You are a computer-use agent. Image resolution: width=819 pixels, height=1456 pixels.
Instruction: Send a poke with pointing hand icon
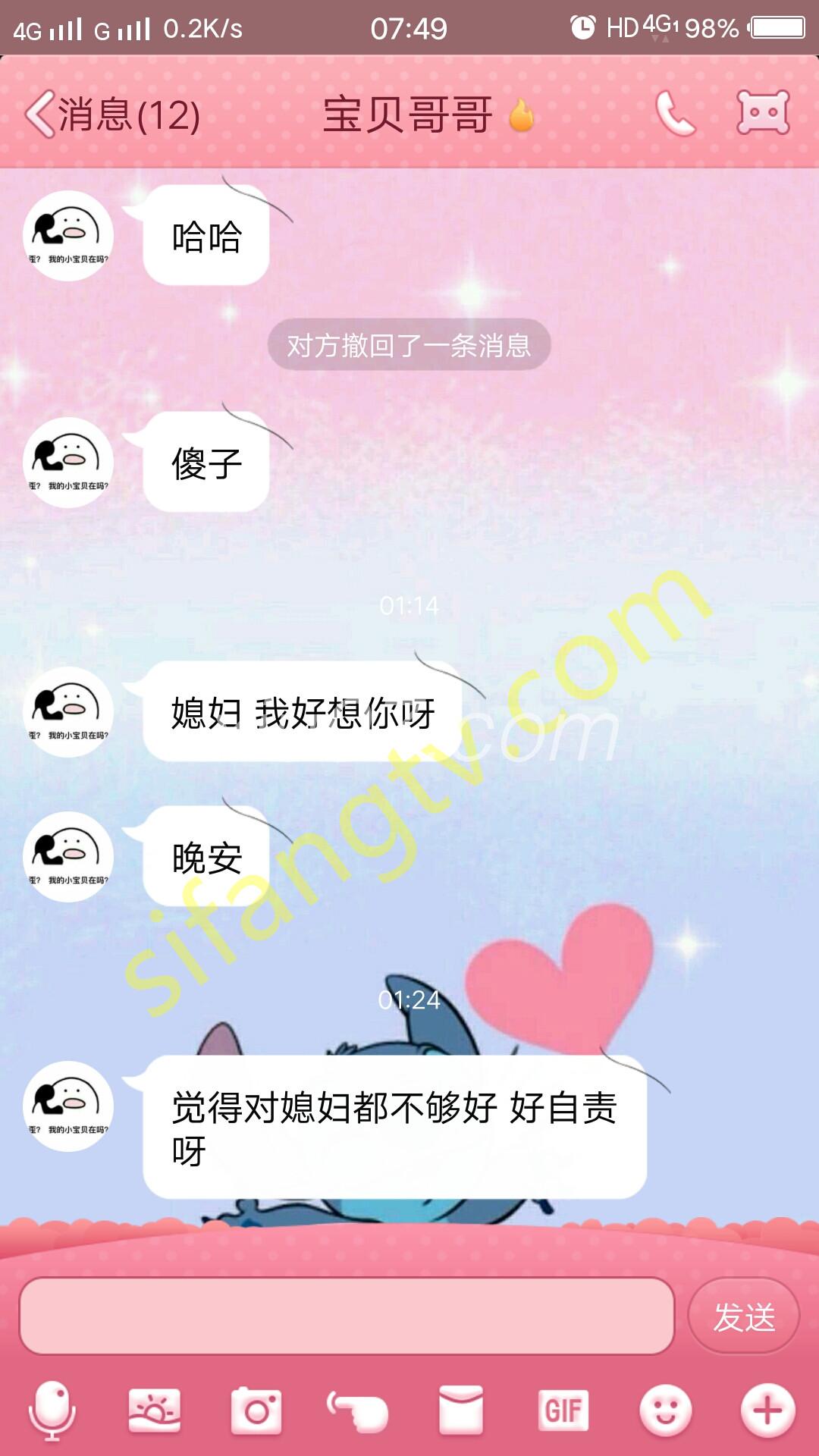coord(358,1410)
